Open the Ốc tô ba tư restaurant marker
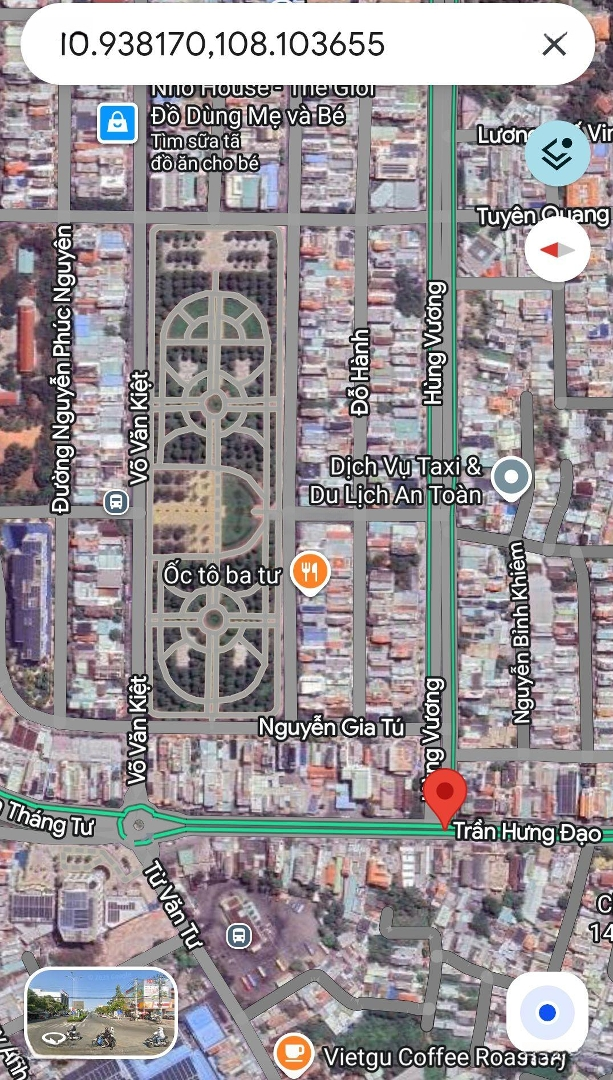Image resolution: width=613 pixels, height=1080 pixels. point(310,573)
